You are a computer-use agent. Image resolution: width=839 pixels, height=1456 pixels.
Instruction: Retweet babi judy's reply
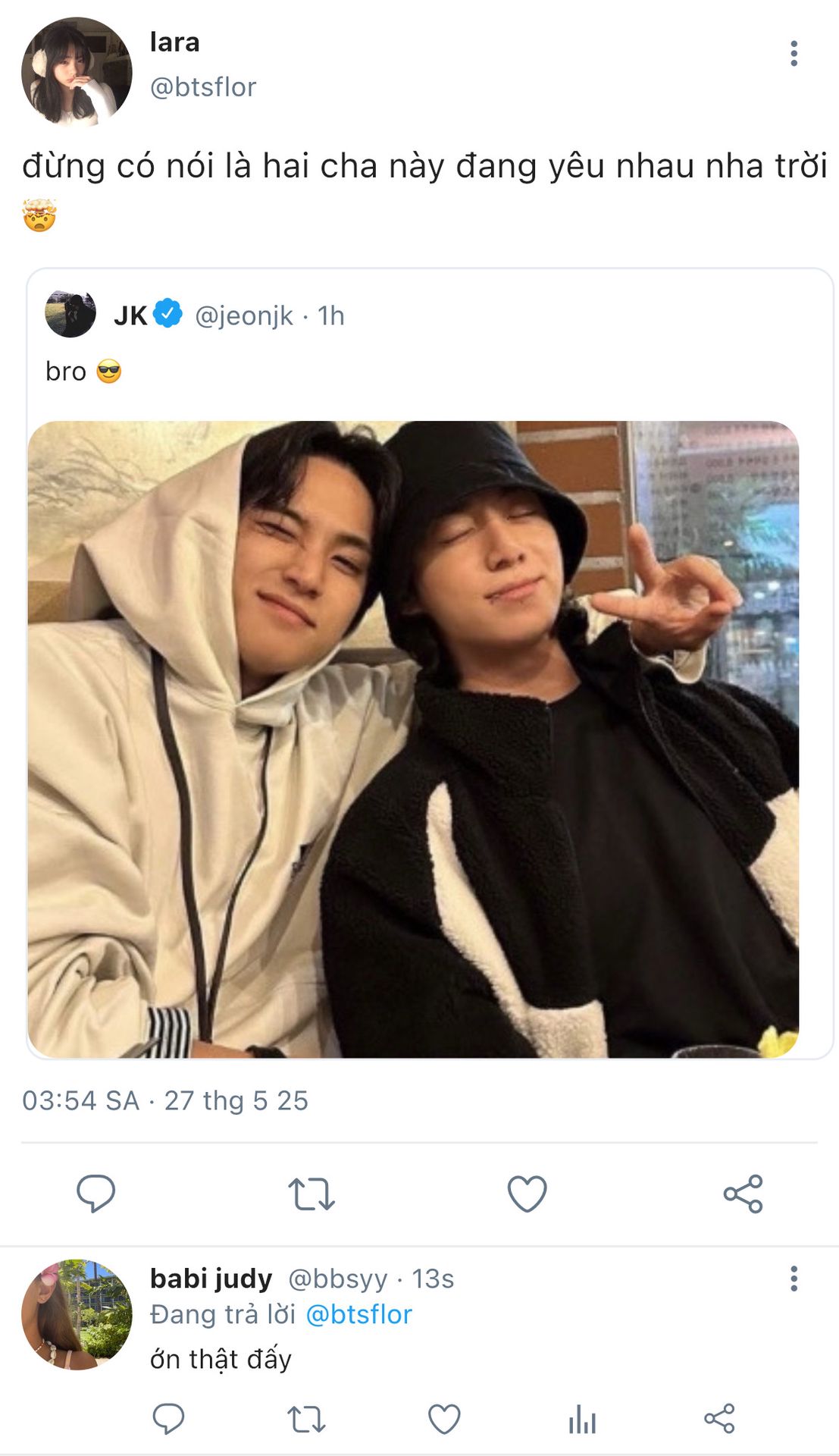306,1418
